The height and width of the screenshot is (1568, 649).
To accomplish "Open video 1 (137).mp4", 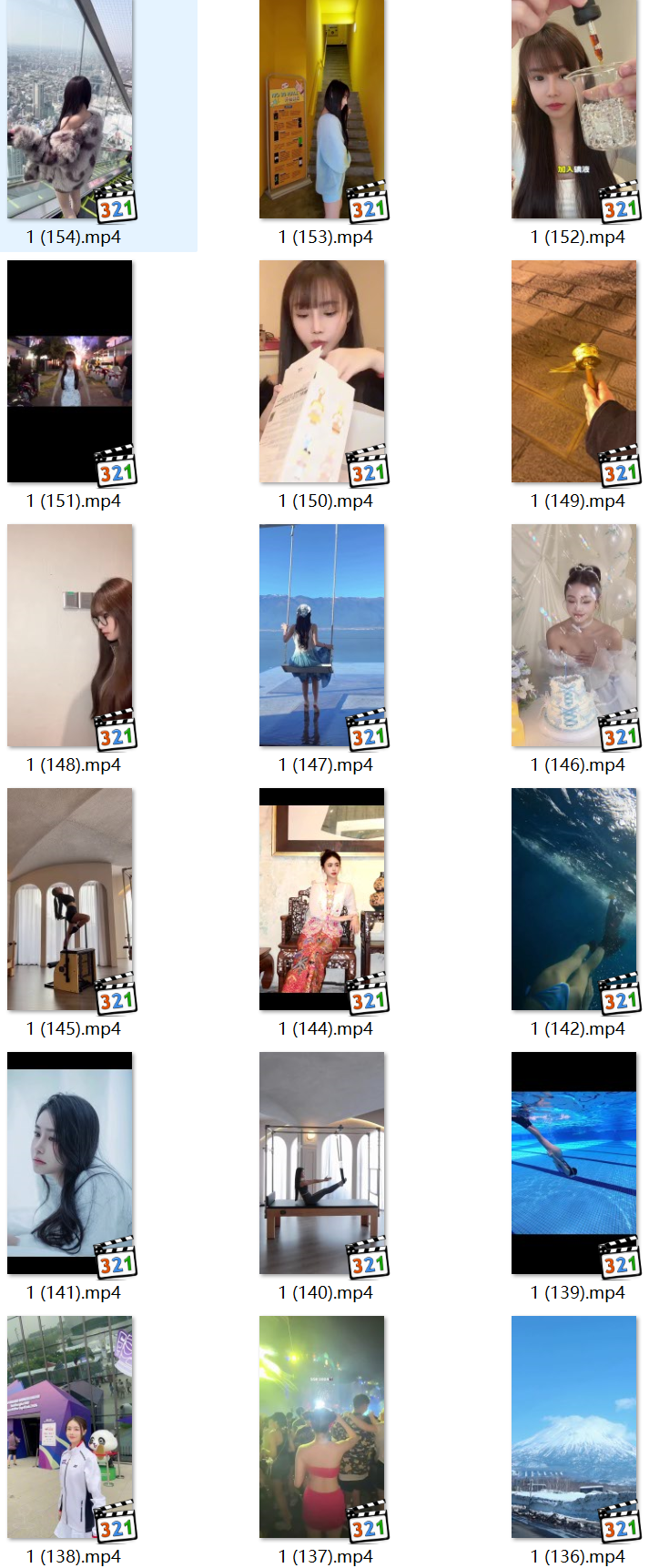I will (321, 1427).
